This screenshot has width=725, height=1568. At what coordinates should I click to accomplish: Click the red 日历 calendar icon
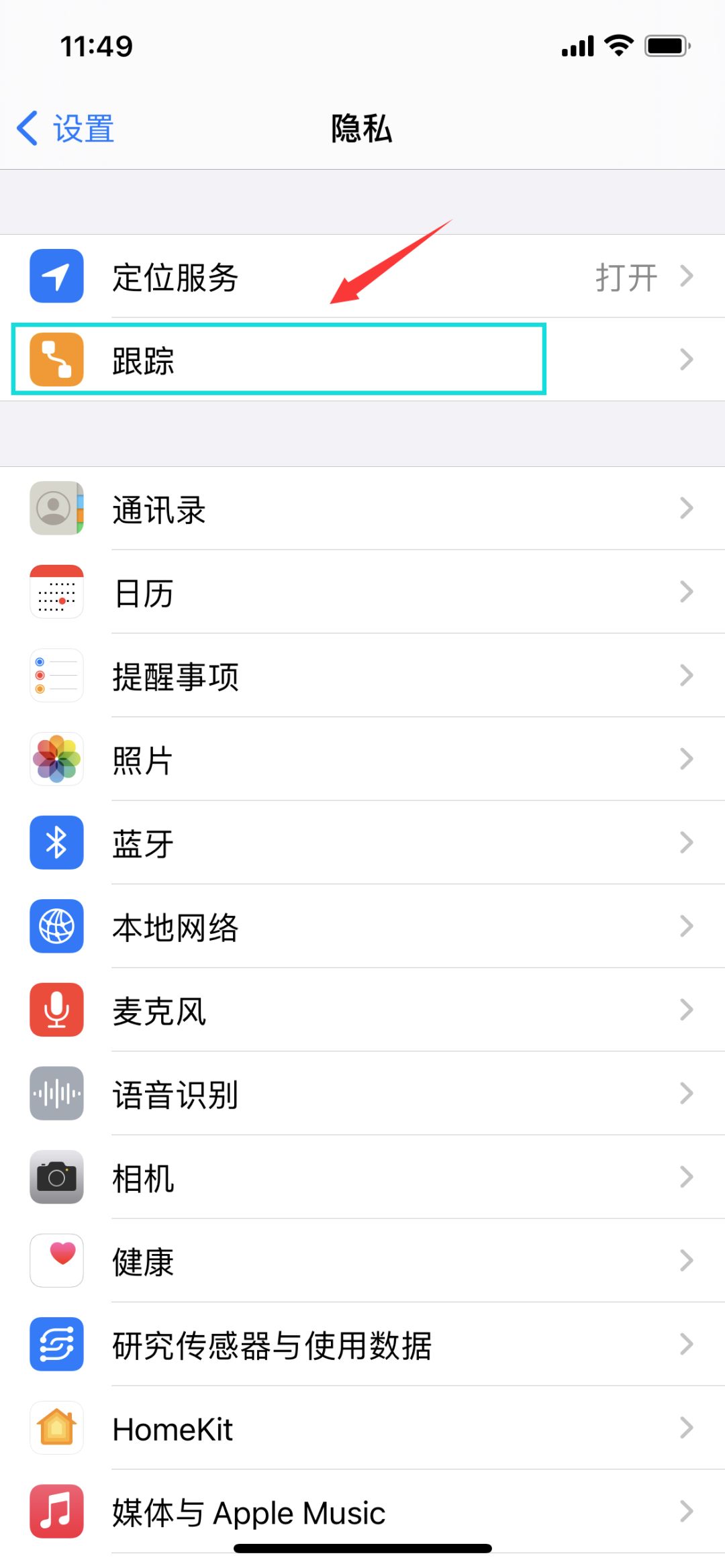pyautogui.click(x=56, y=592)
